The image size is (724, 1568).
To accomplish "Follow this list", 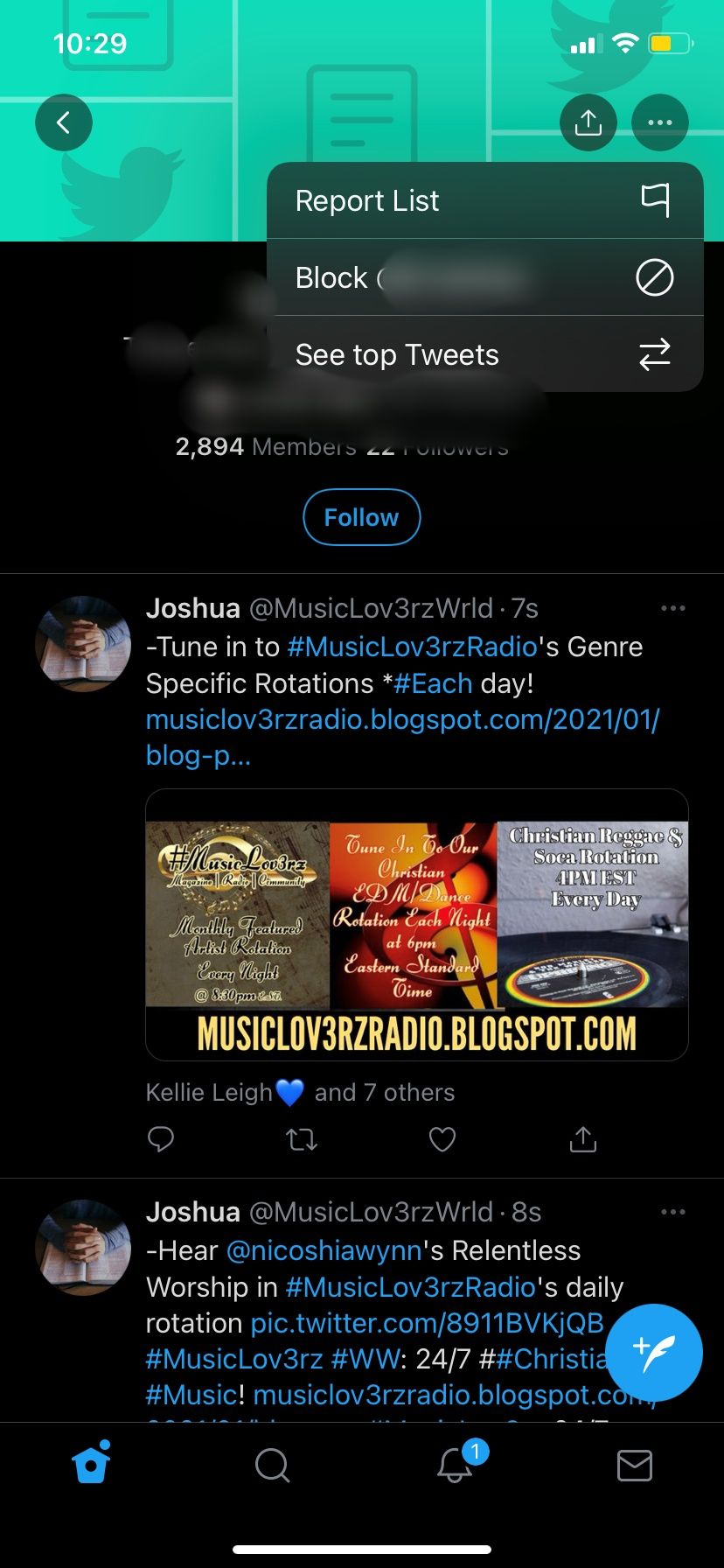I will 361,518.
